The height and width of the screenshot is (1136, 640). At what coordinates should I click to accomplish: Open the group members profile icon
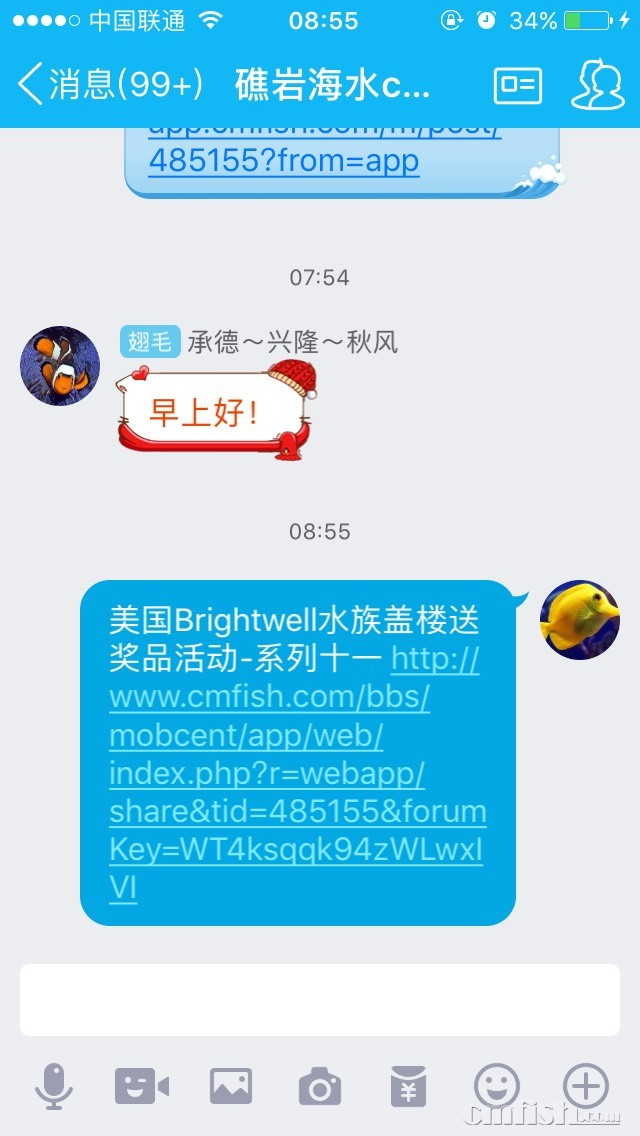pos(597,85)
